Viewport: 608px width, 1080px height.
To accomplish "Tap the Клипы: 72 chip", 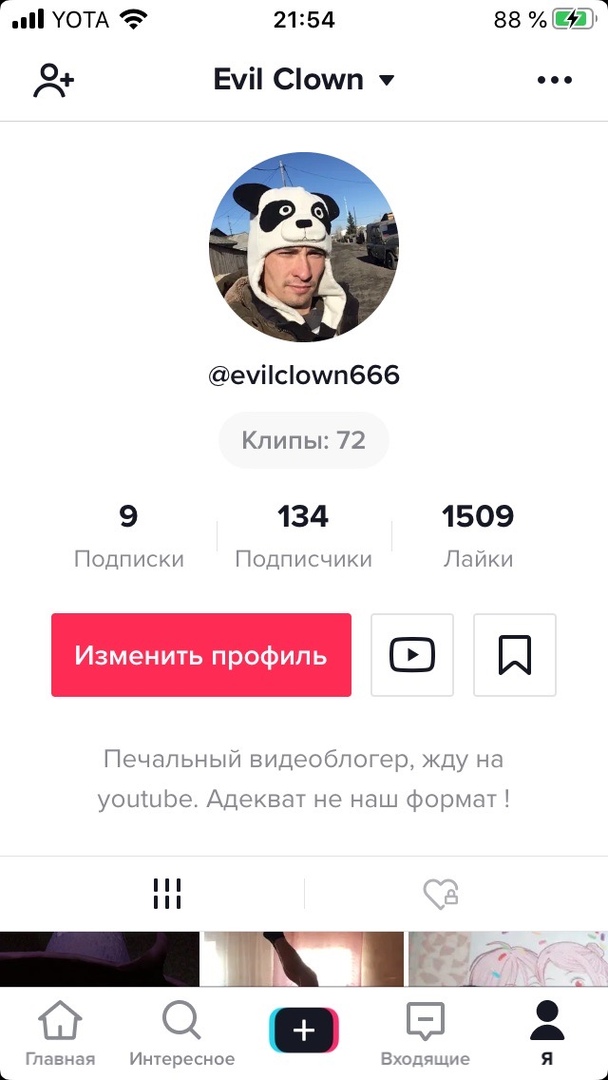I will coord(304,440).
